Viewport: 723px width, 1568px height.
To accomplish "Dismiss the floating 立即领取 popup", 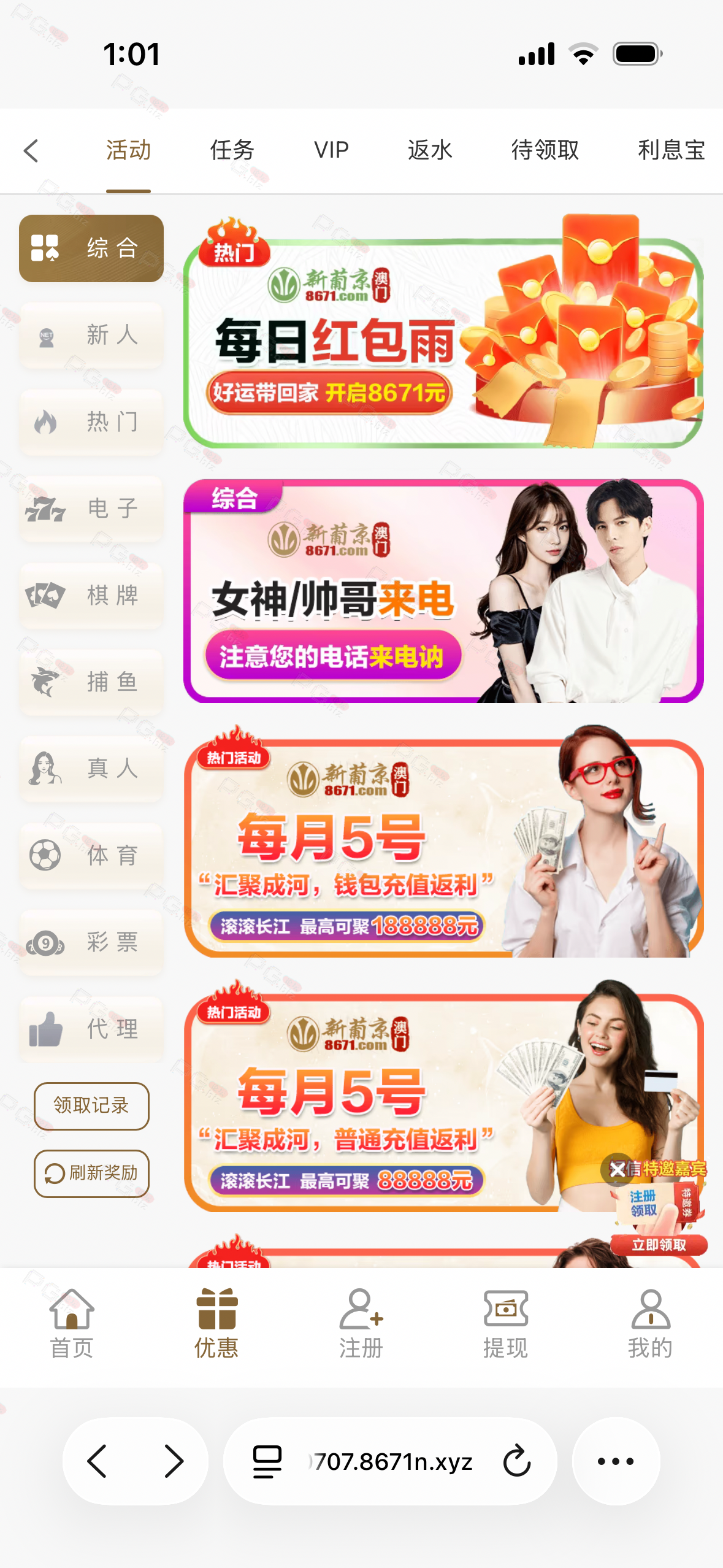I will 617,1169.
